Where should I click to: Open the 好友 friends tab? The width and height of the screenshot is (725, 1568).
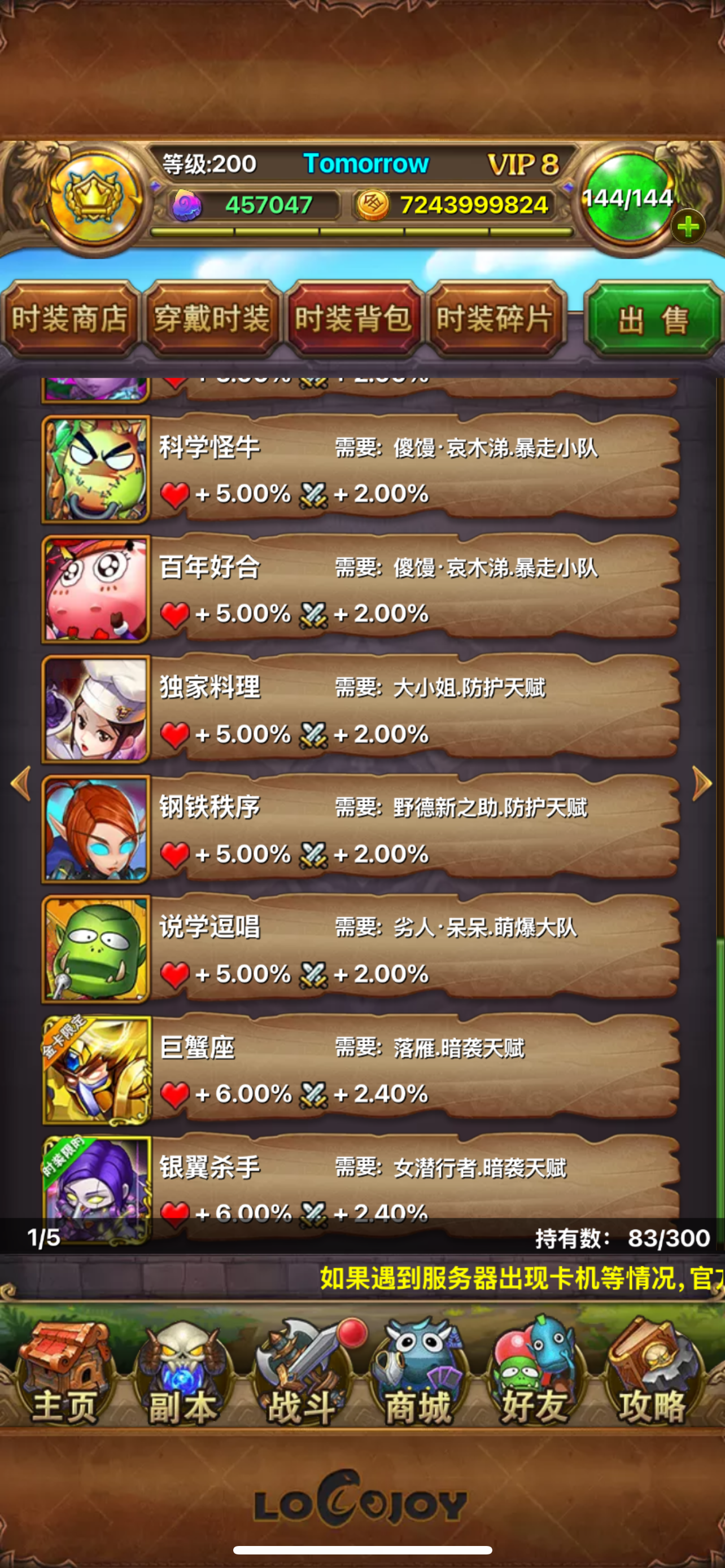point(535,1376)
